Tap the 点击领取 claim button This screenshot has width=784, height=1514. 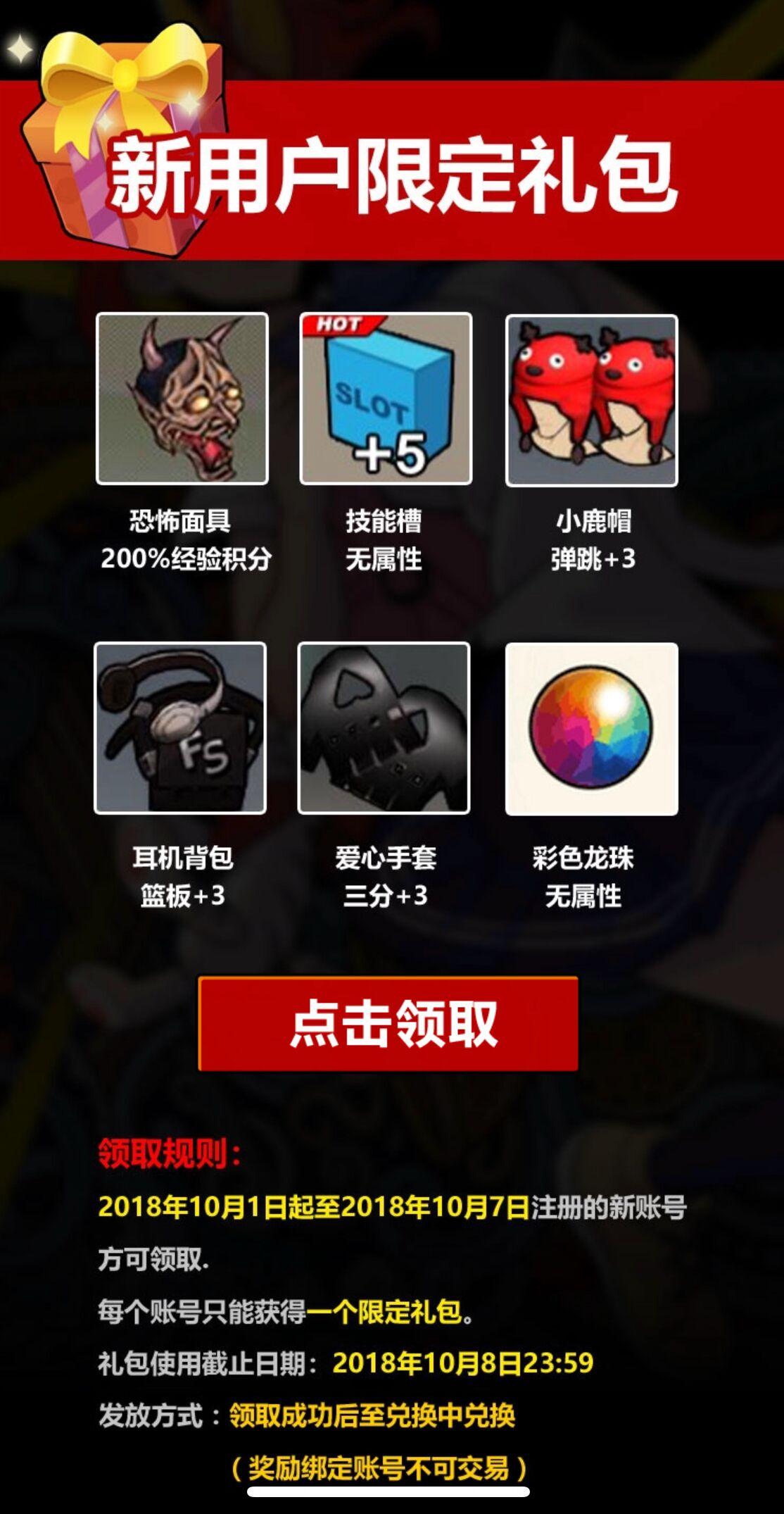pos(388,1023)
